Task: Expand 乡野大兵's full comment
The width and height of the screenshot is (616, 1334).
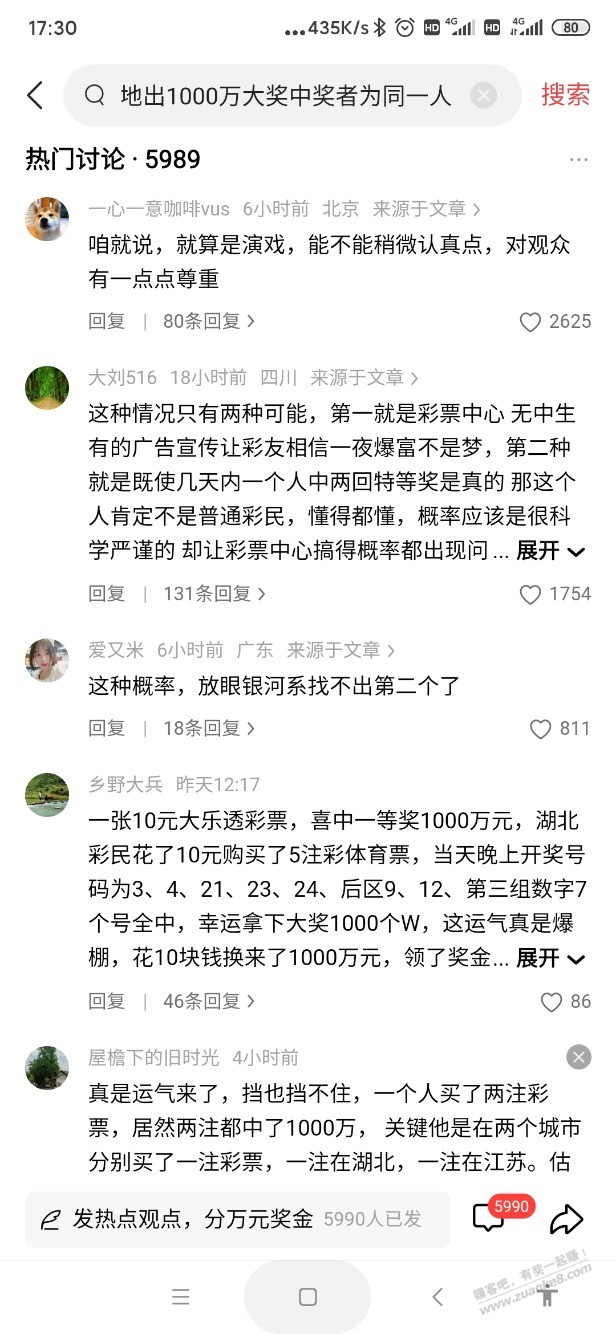Action: click(550, 958)
